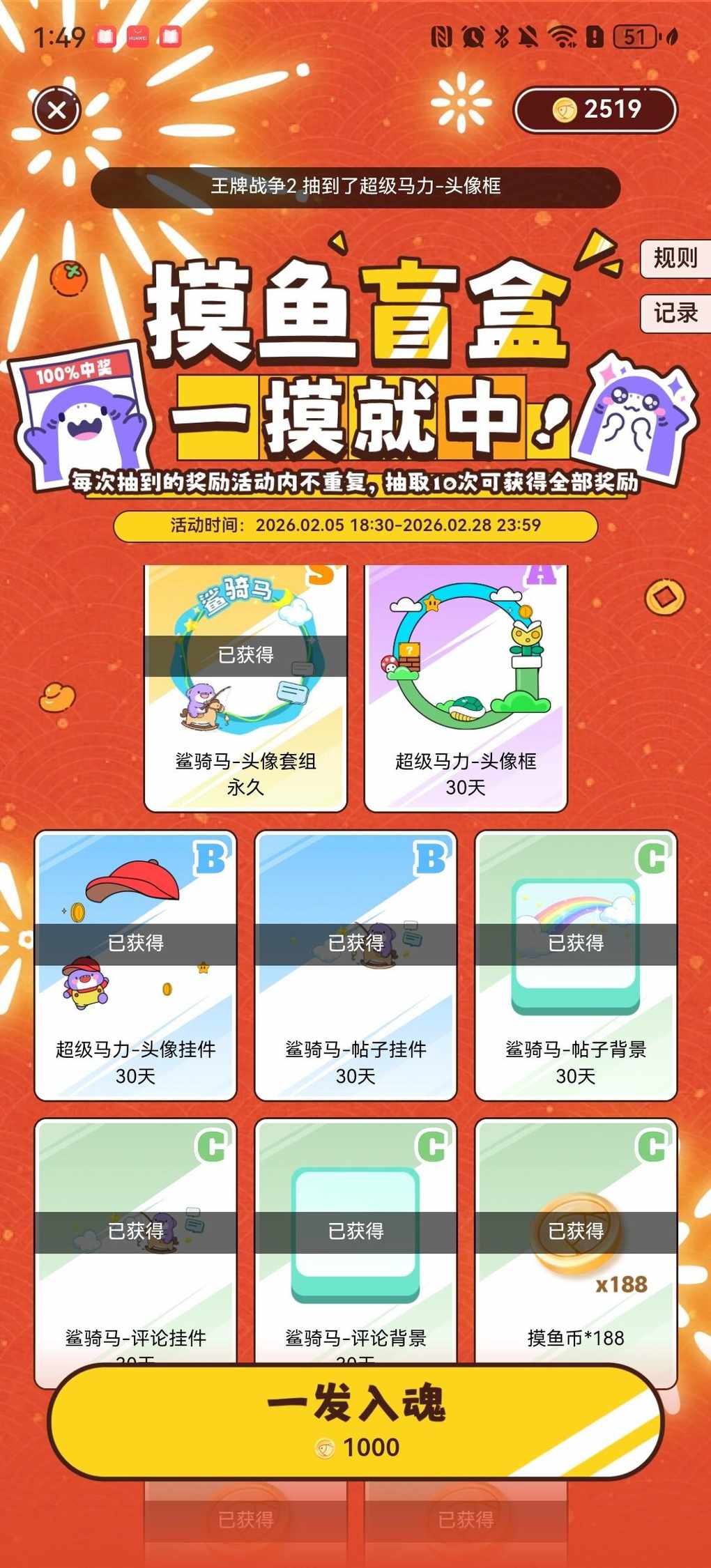Close the blind box event page
711x1568 pixels.
57,110
